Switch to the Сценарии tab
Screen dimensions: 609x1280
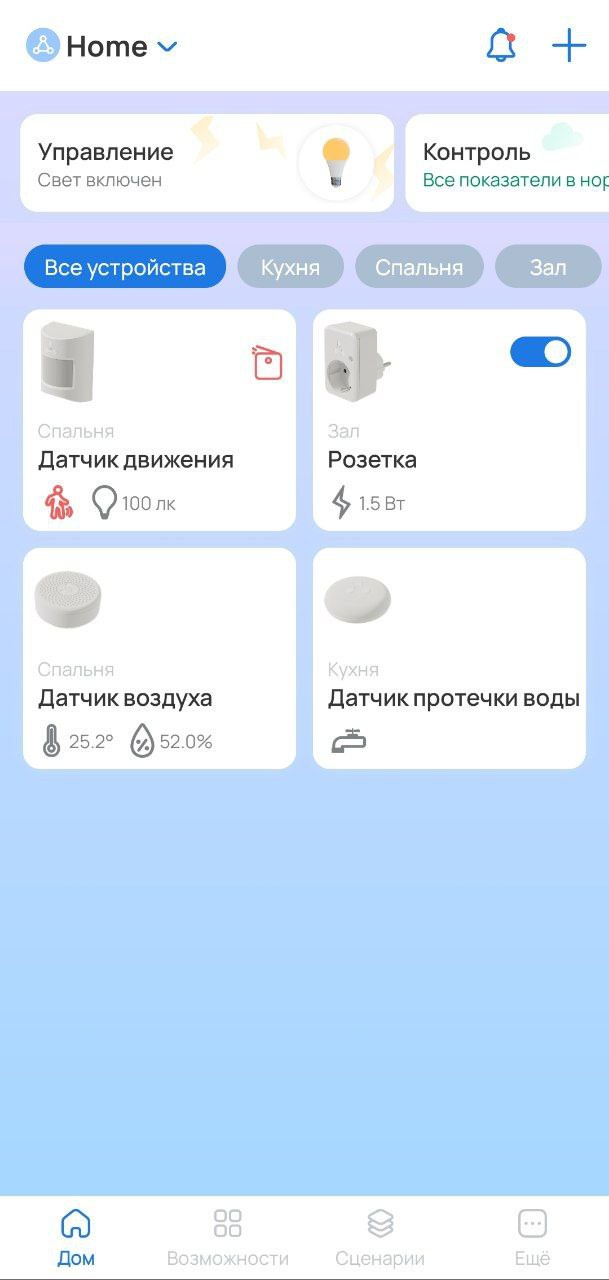[380, 1237]
